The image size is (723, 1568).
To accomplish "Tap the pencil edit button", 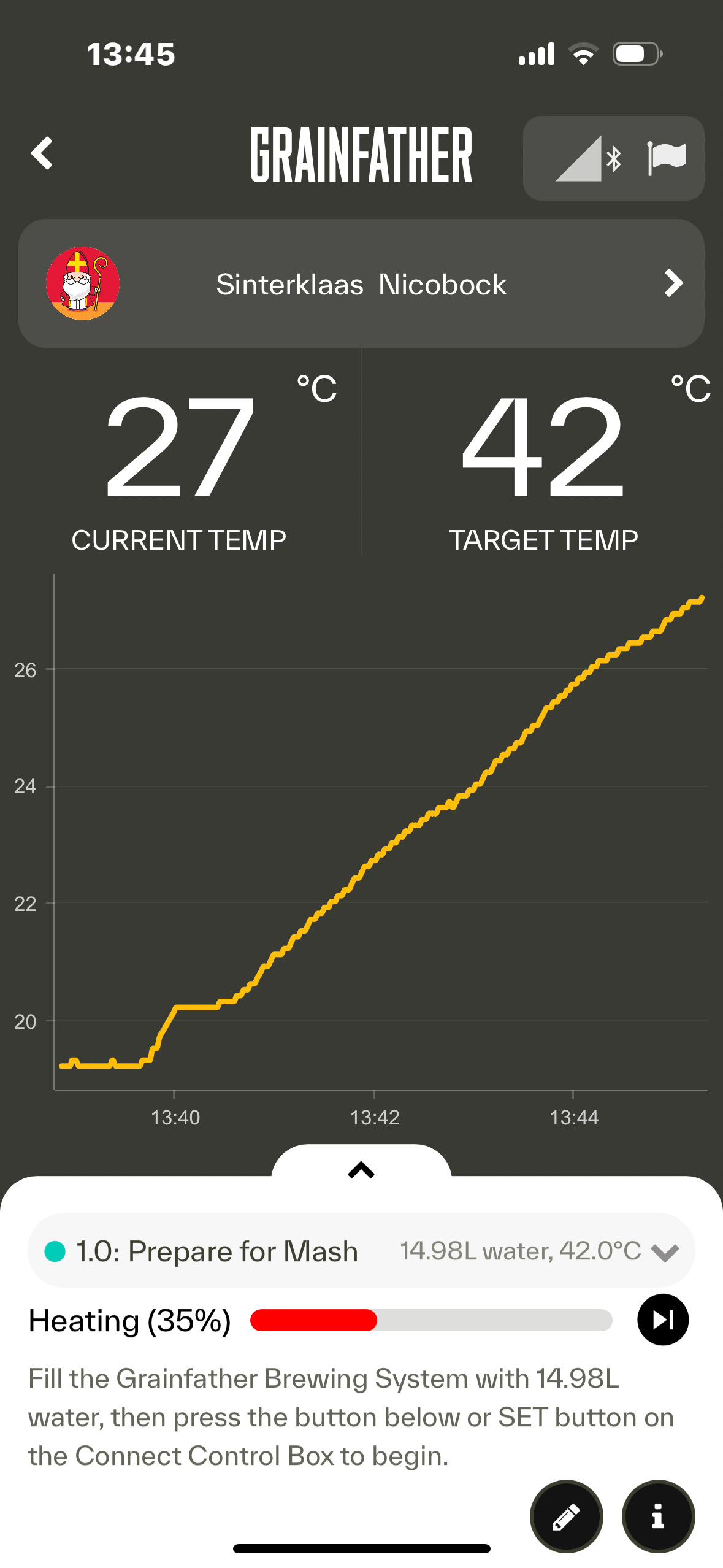I will pyautogui.click(x=566, y=1516).
